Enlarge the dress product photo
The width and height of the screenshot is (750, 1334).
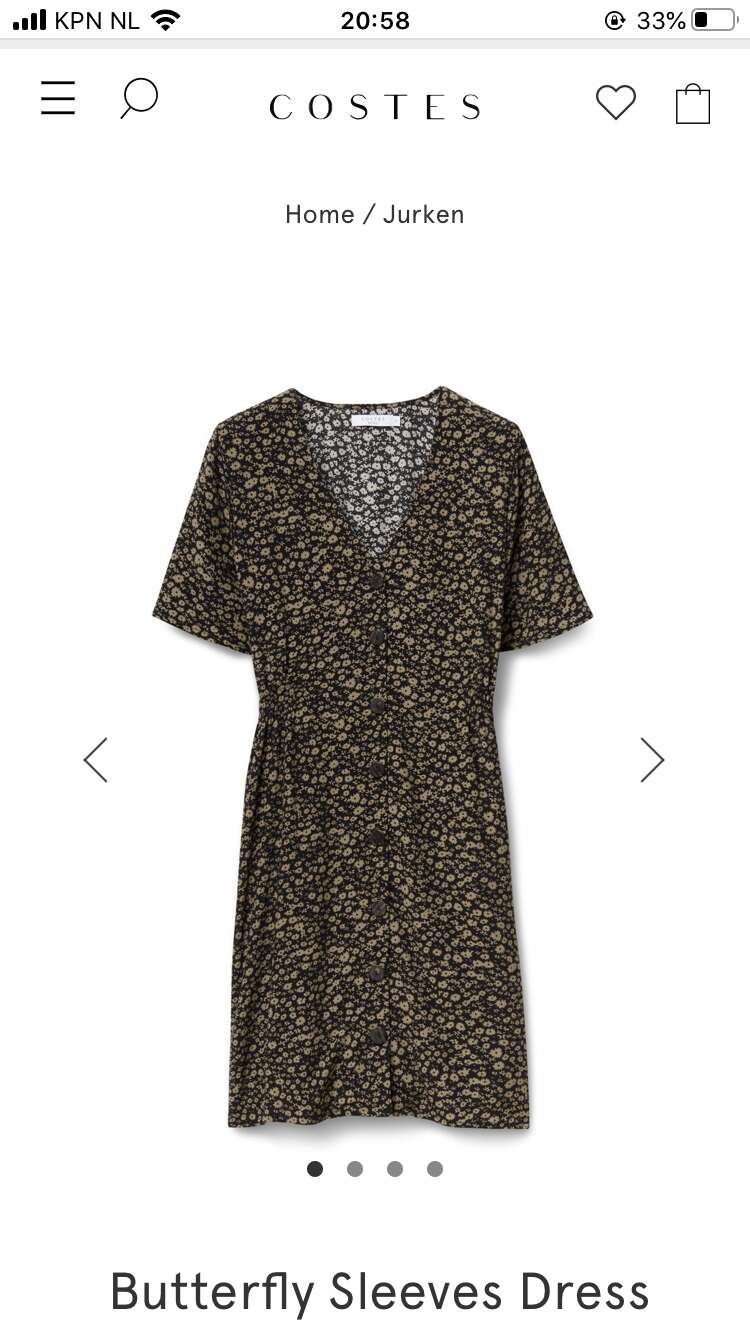click(x=372, y=758)
